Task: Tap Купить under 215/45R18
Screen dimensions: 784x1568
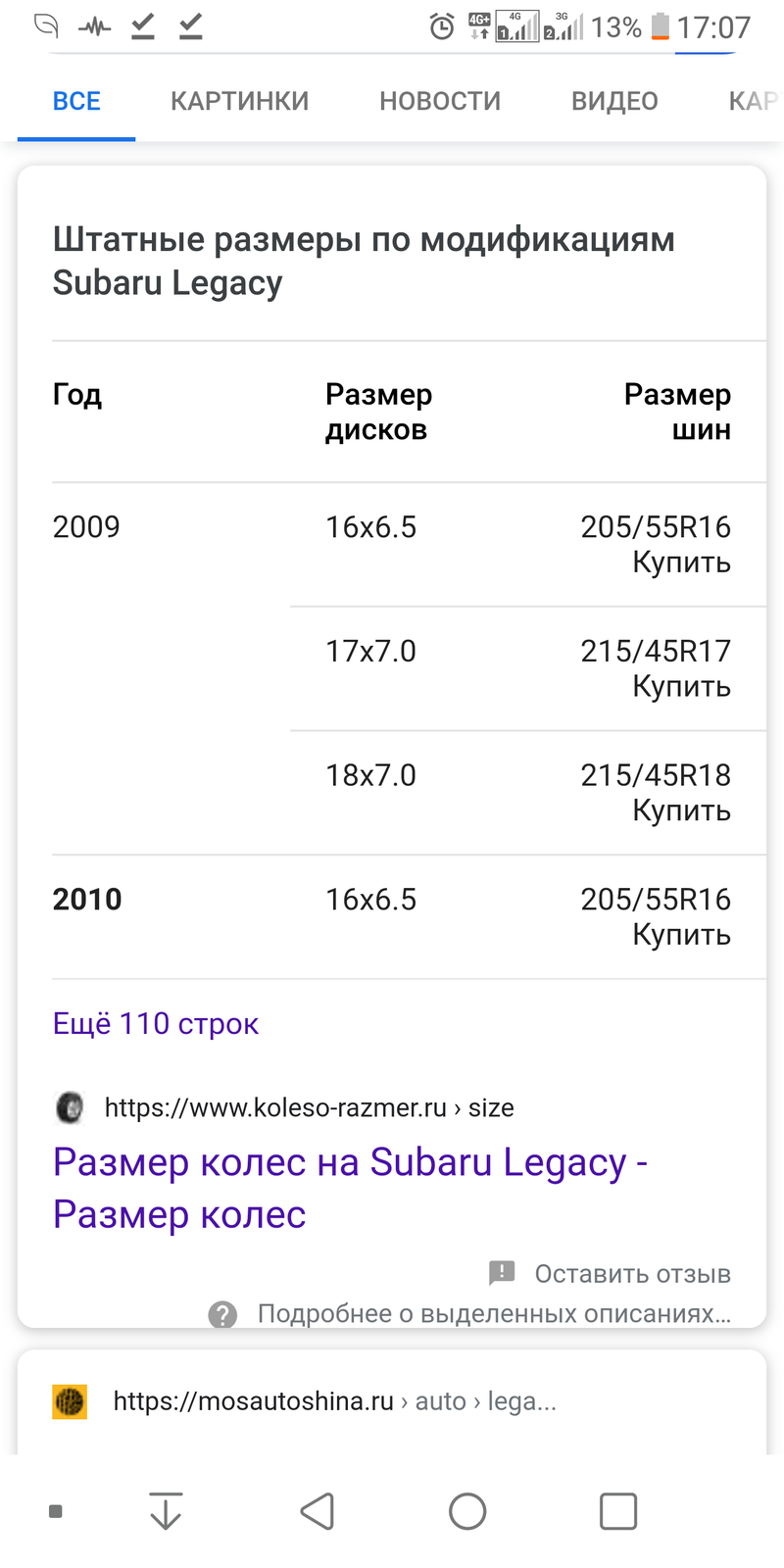Action: (x=681, y=810)
